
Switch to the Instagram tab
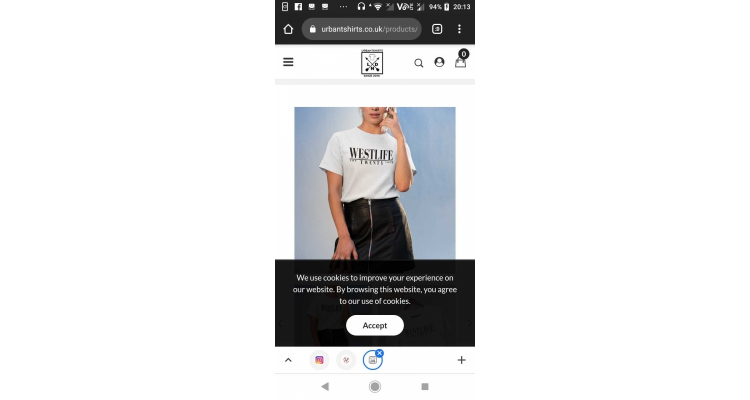[x=320, y=360]
